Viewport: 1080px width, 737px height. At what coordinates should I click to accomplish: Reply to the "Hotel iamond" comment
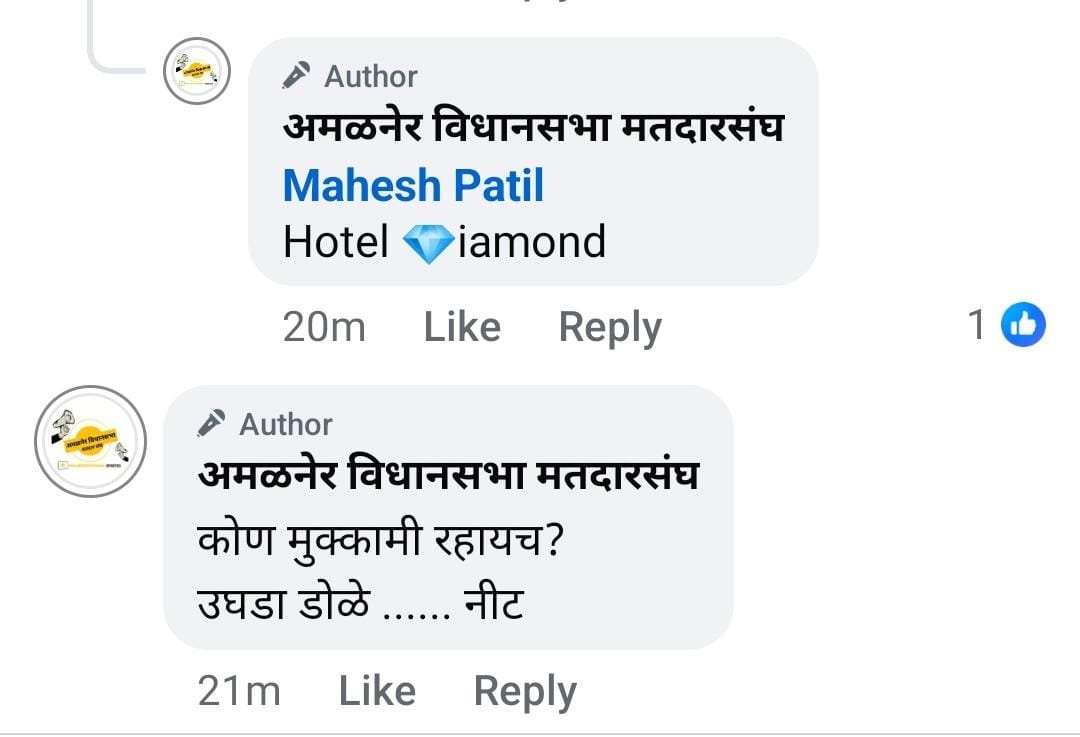click(x=609, y=327)
